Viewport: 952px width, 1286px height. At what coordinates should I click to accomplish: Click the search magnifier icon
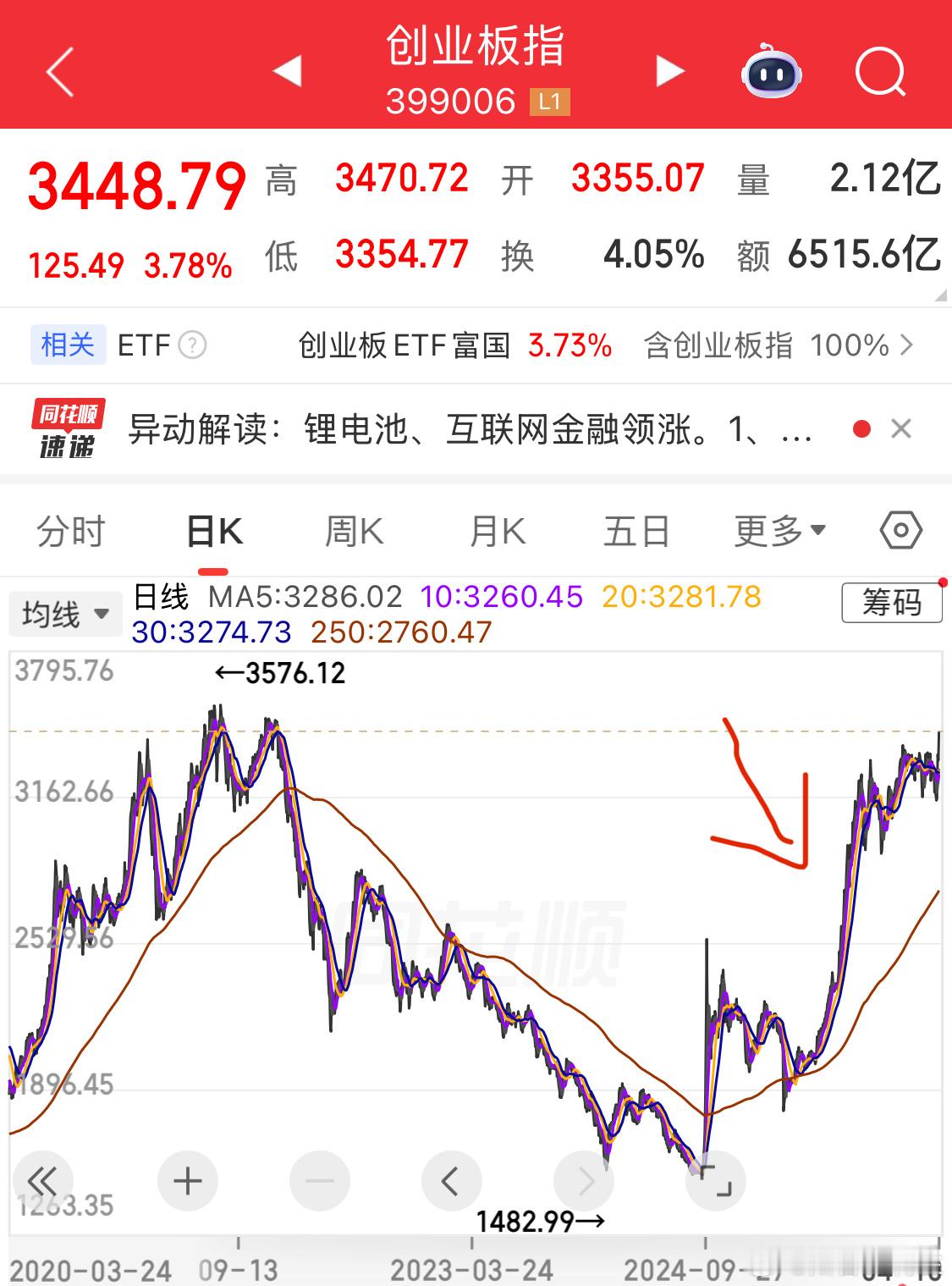[x=880, y=70]
